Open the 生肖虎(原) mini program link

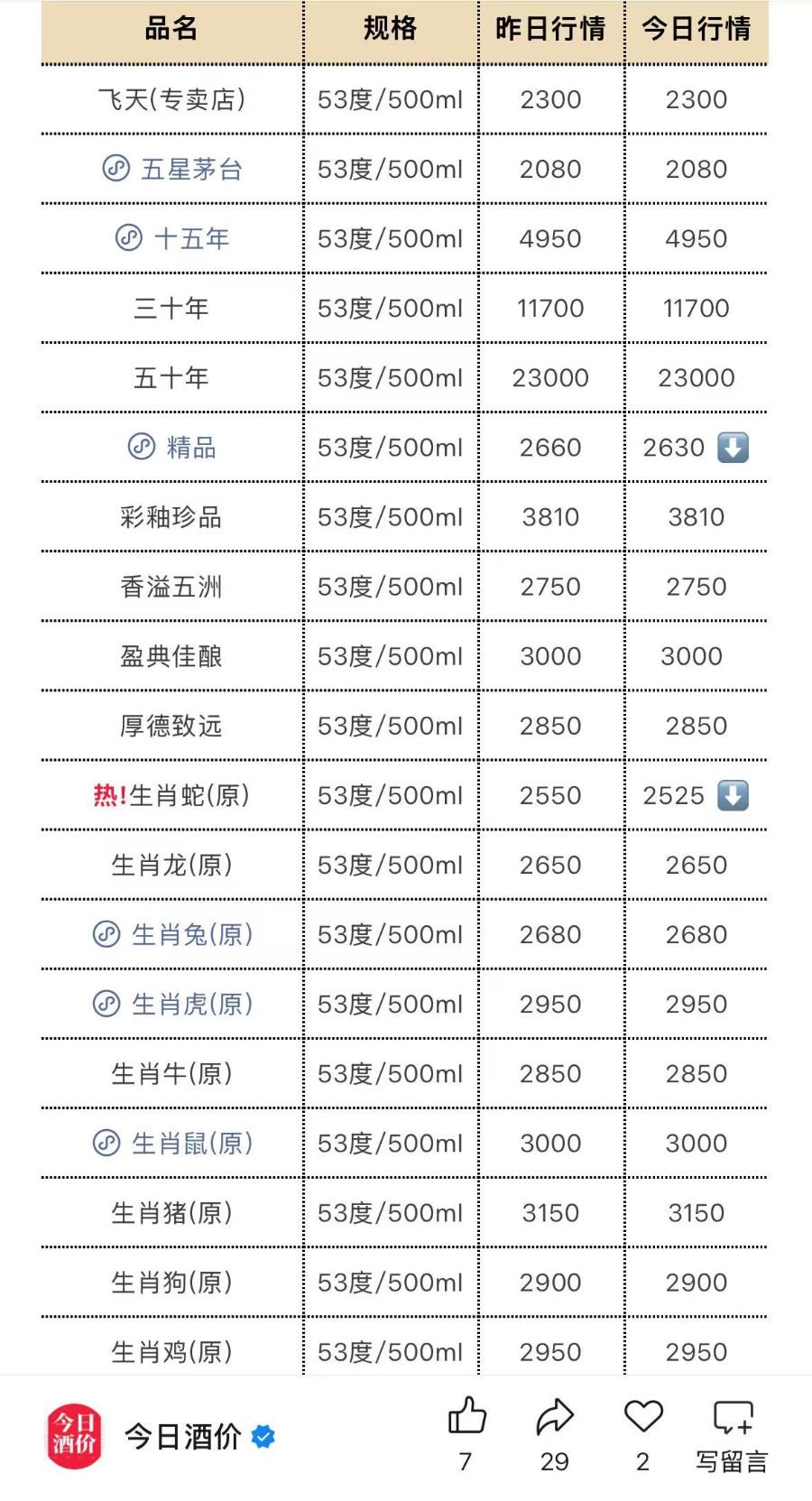click(x=172, y=1004)
